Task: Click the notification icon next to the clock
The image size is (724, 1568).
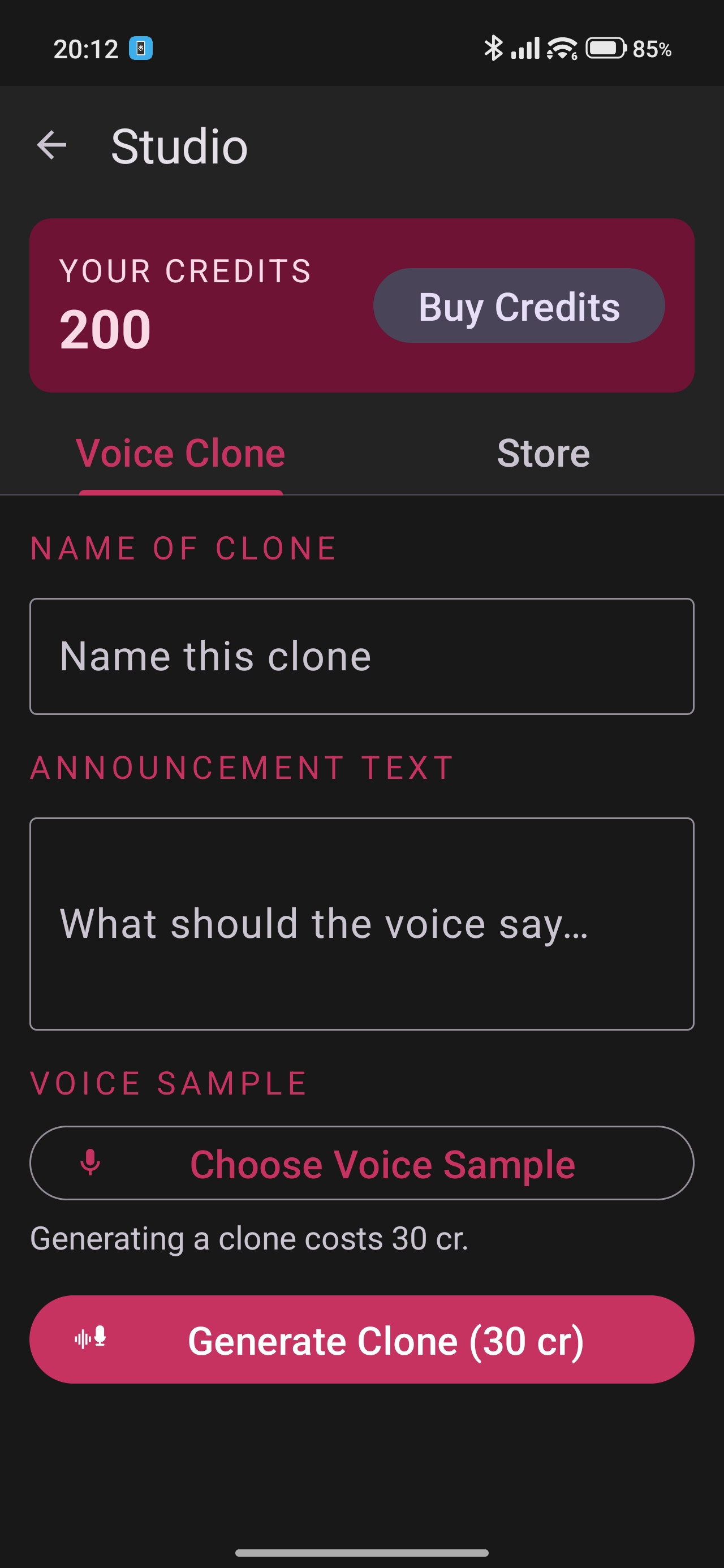Action: coord(142,48)
